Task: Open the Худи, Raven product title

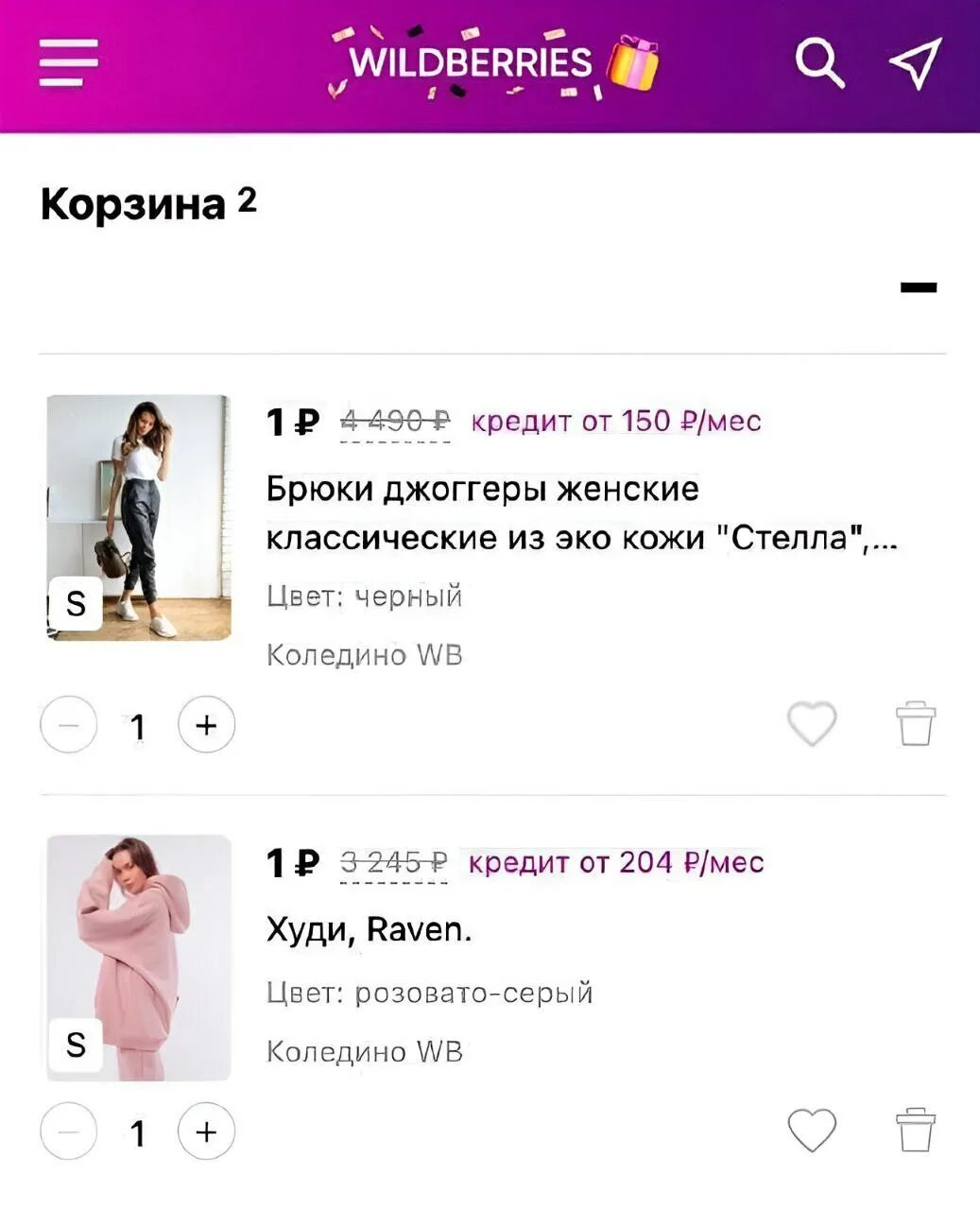Action: [369, 930]
